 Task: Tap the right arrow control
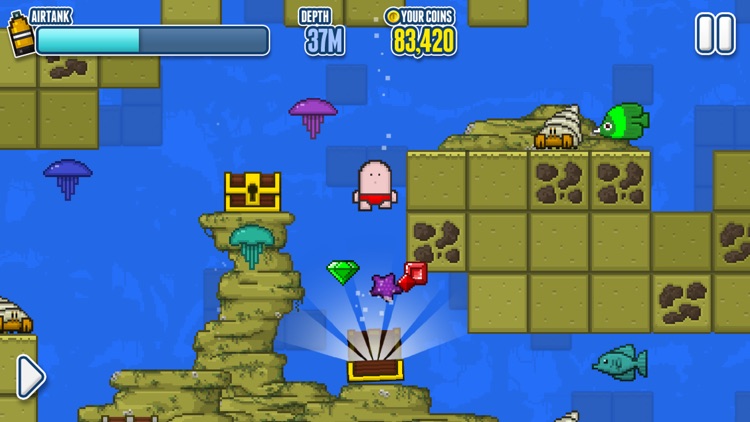tap(30, 377)
